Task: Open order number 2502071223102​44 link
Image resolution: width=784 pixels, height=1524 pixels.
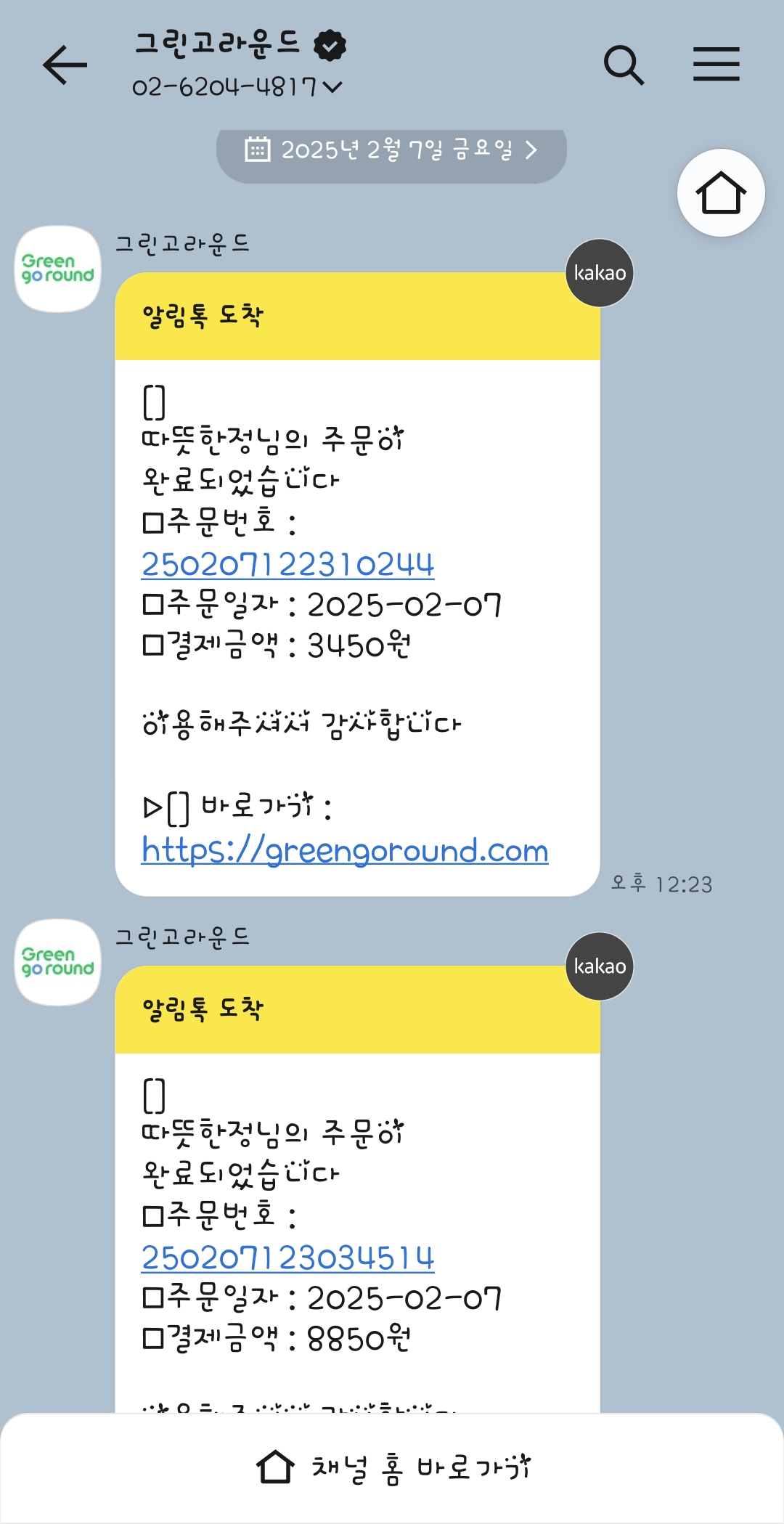Action: 287,565
